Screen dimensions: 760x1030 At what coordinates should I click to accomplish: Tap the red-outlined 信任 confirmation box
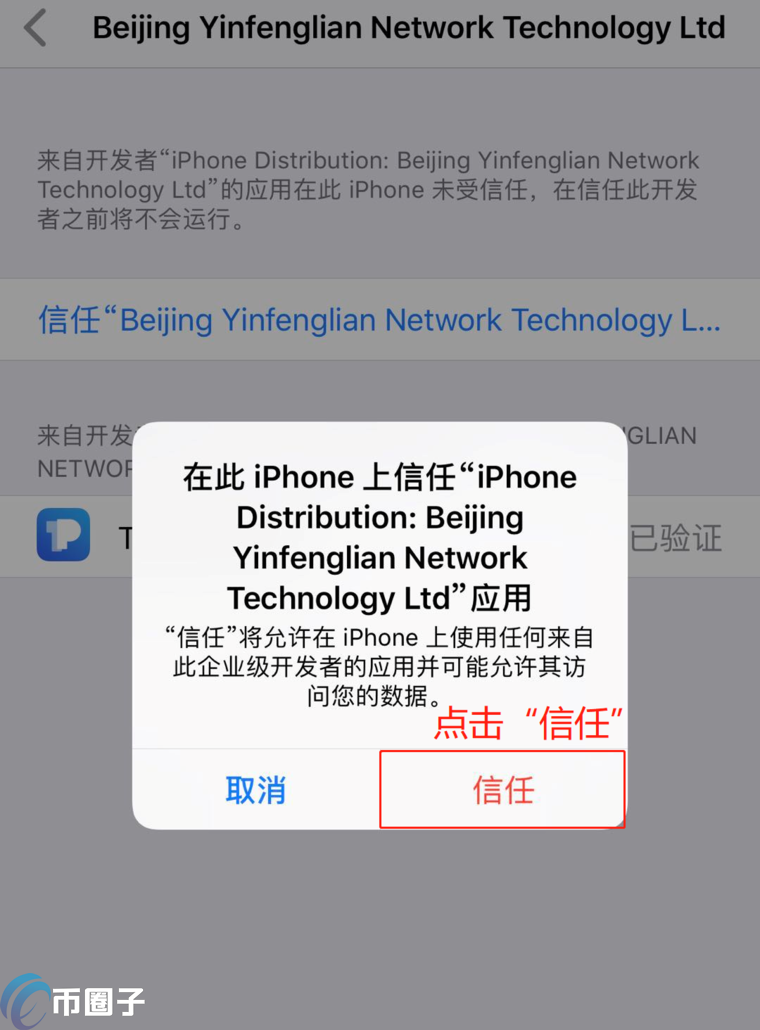click(x=502, y=789)
